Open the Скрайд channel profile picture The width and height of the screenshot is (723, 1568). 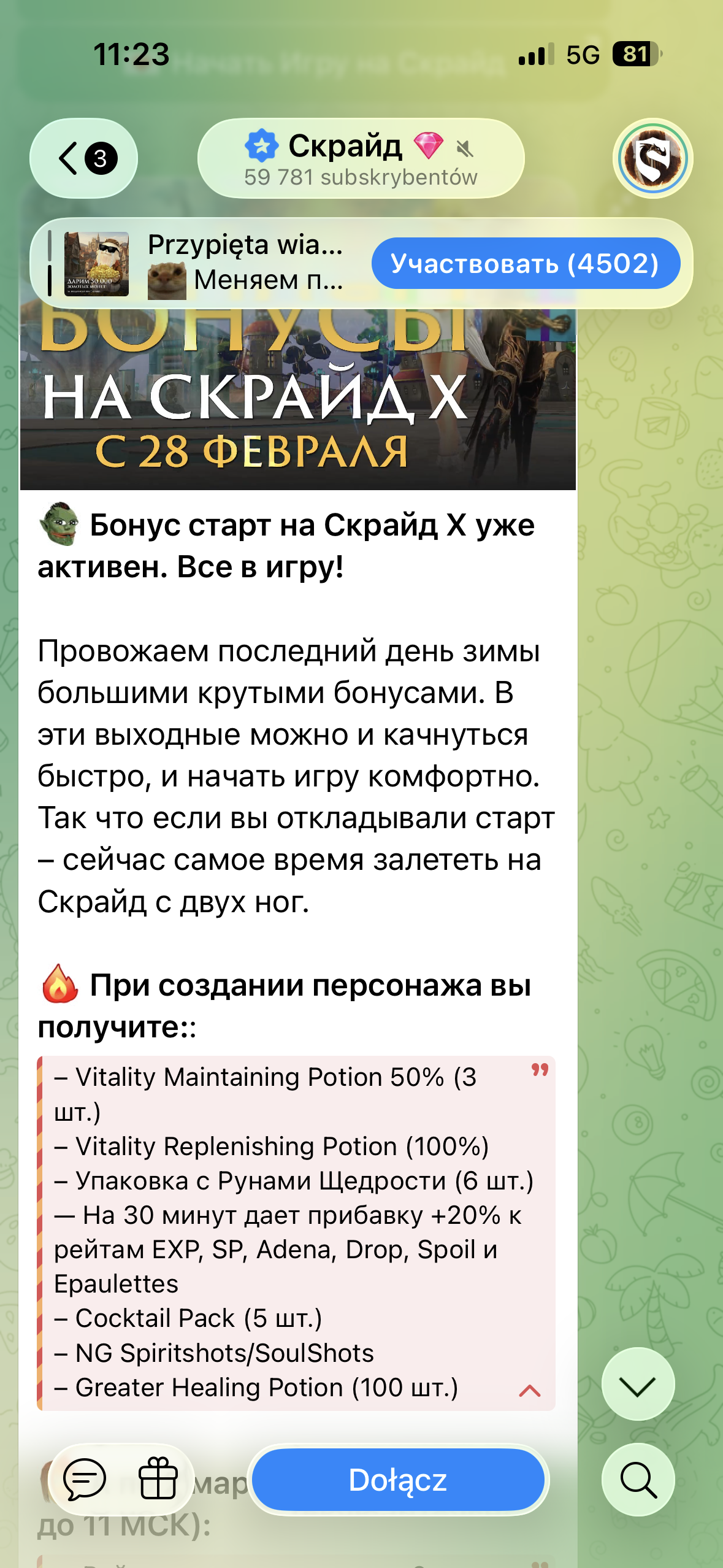coord(652,158)
